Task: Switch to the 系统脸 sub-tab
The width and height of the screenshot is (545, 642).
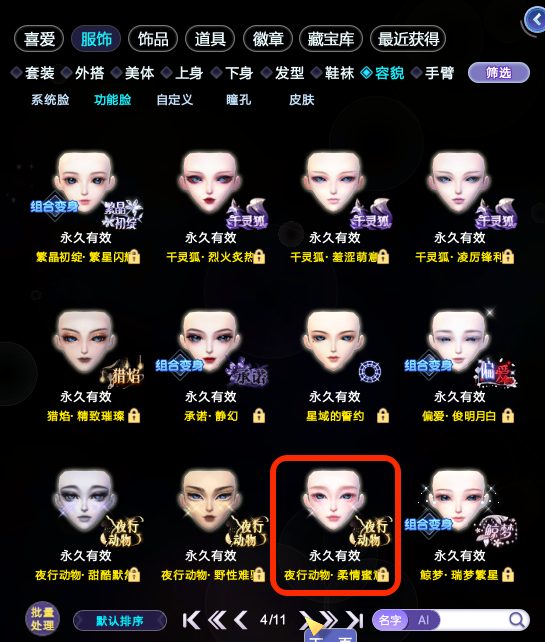Action: (x=50, y=99)
